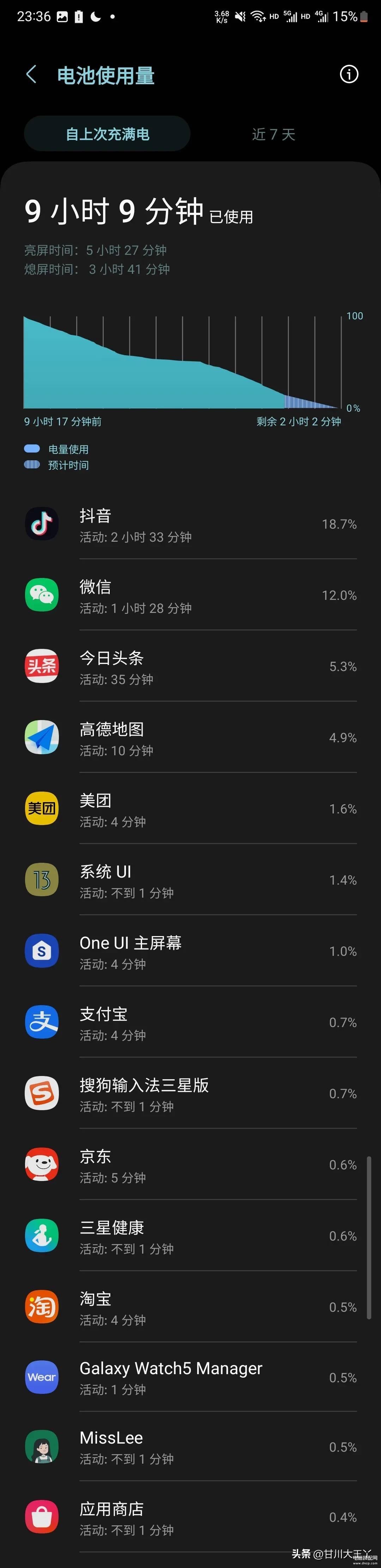
Task: Open the 应用商店 usage row
Action: click(190, 1518)
